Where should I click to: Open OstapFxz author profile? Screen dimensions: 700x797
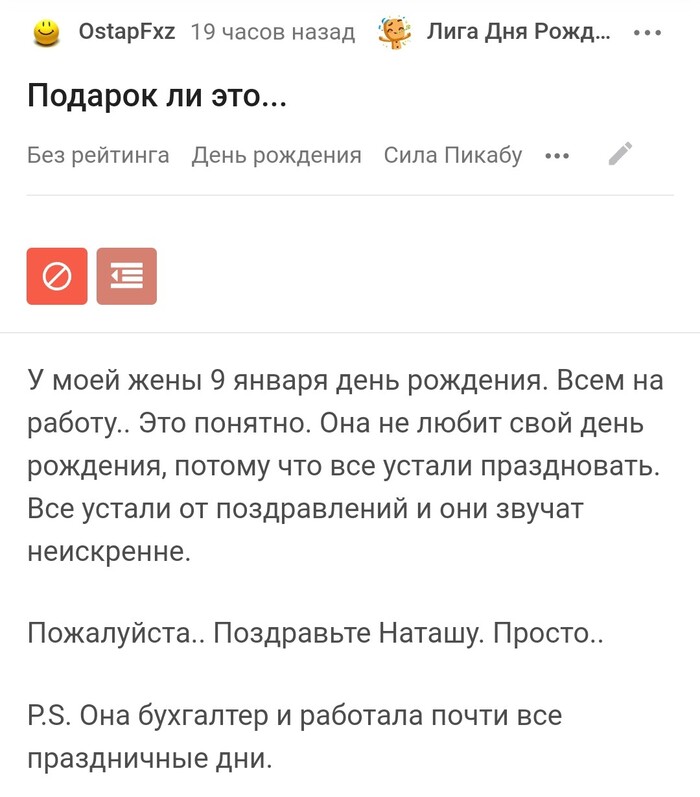point(126,33)
